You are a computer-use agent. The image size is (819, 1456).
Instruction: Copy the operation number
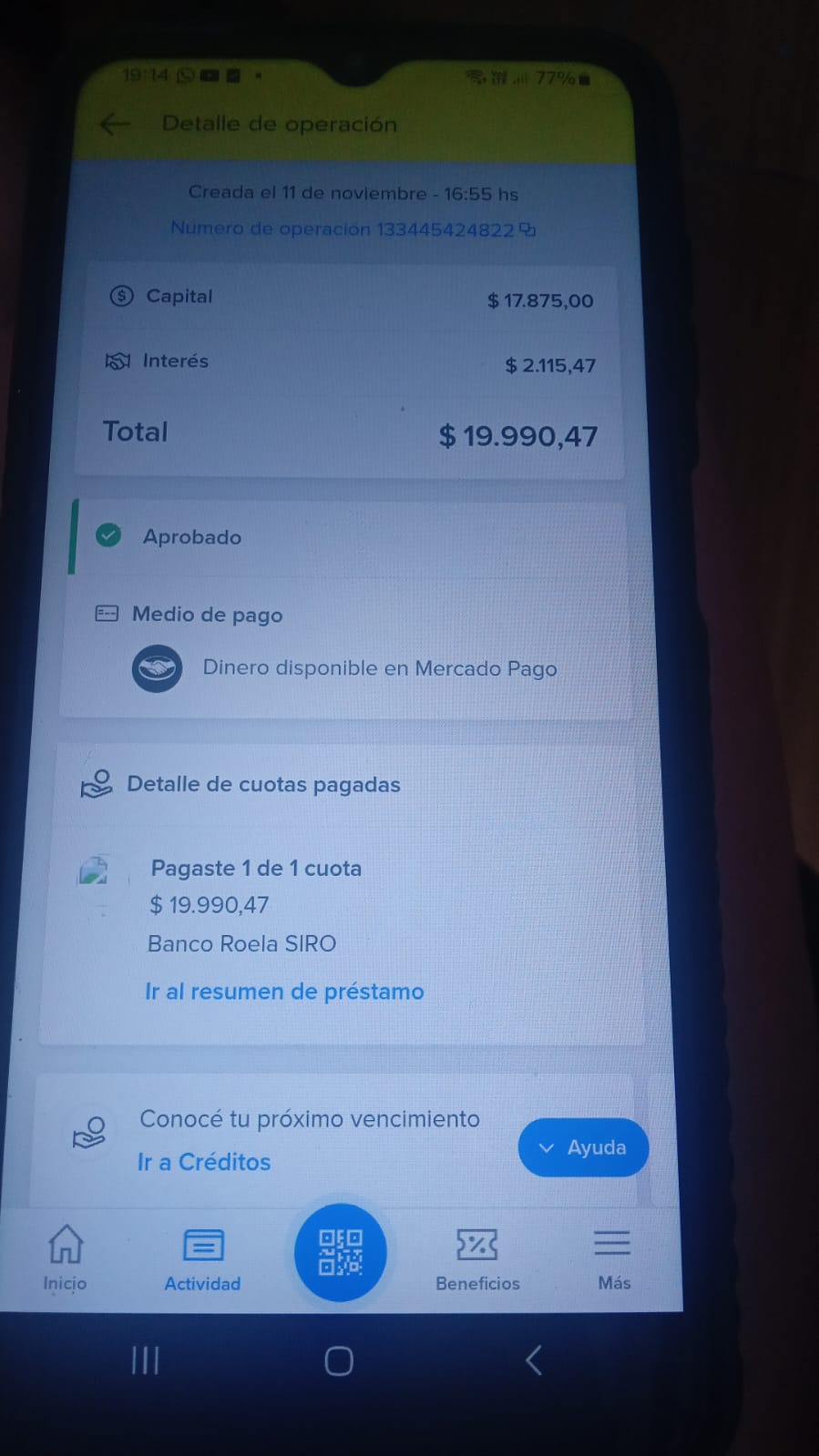(x=527, y=229)
